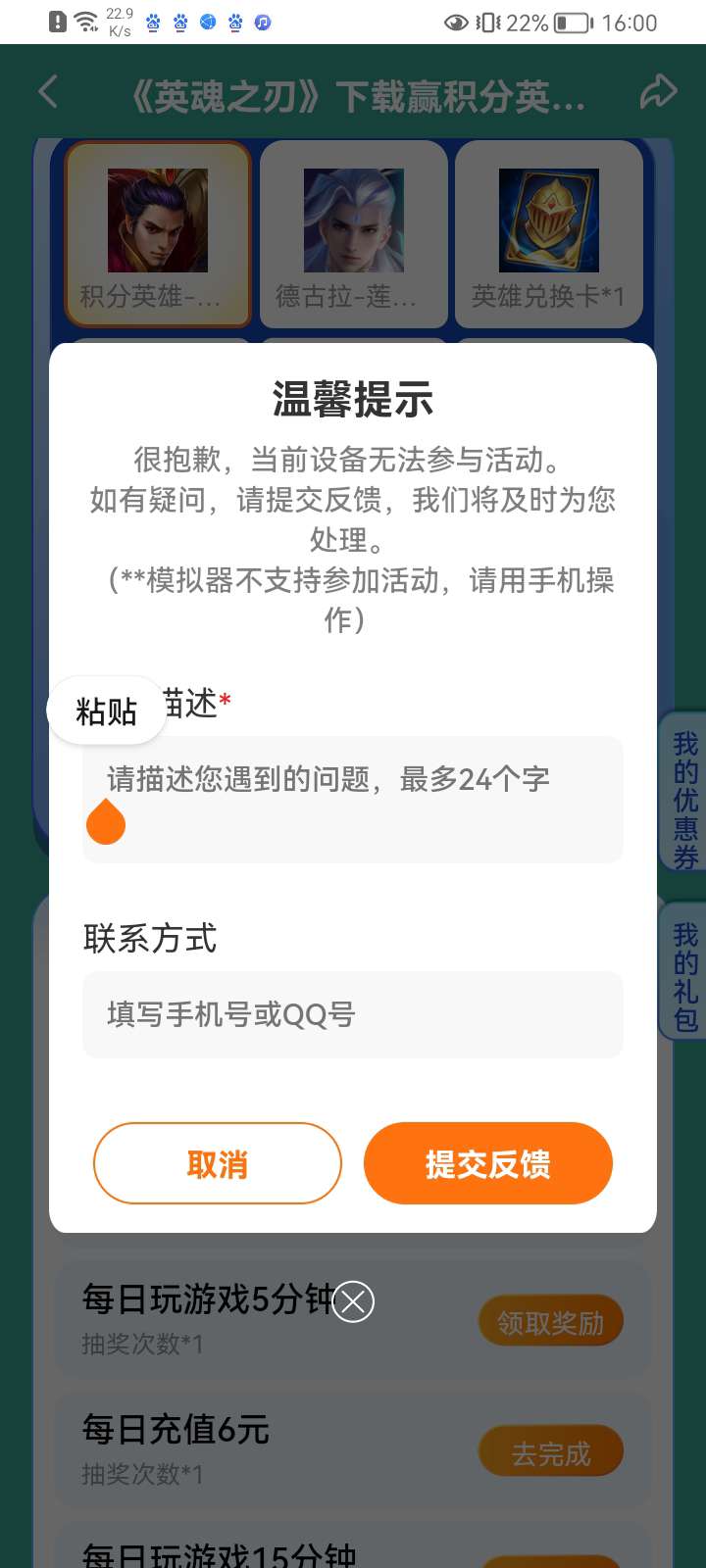Close the popup with the round X
The height and width of the screenshot is (1568, 706).
(353, 1301)
